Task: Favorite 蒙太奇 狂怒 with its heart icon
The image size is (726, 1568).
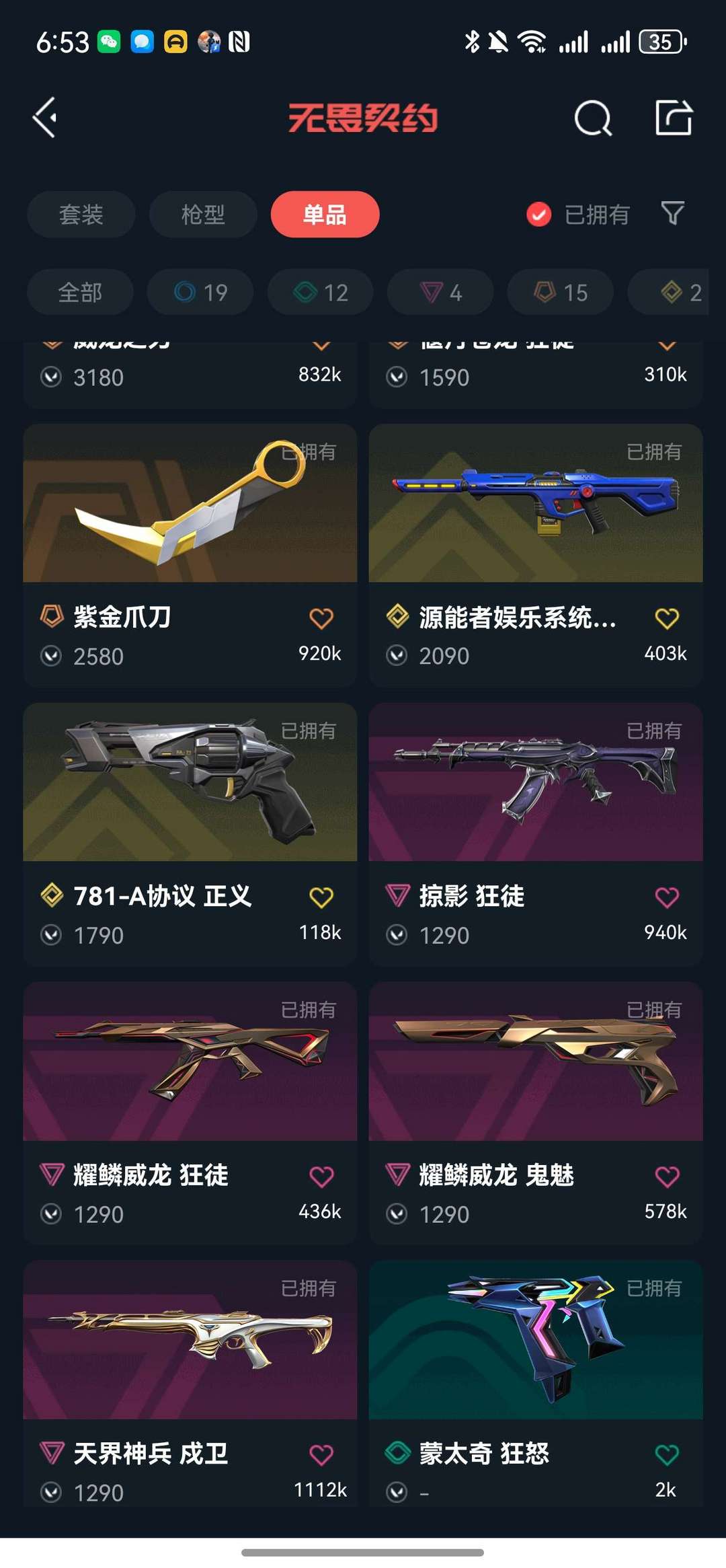Action: point(667,1453)
